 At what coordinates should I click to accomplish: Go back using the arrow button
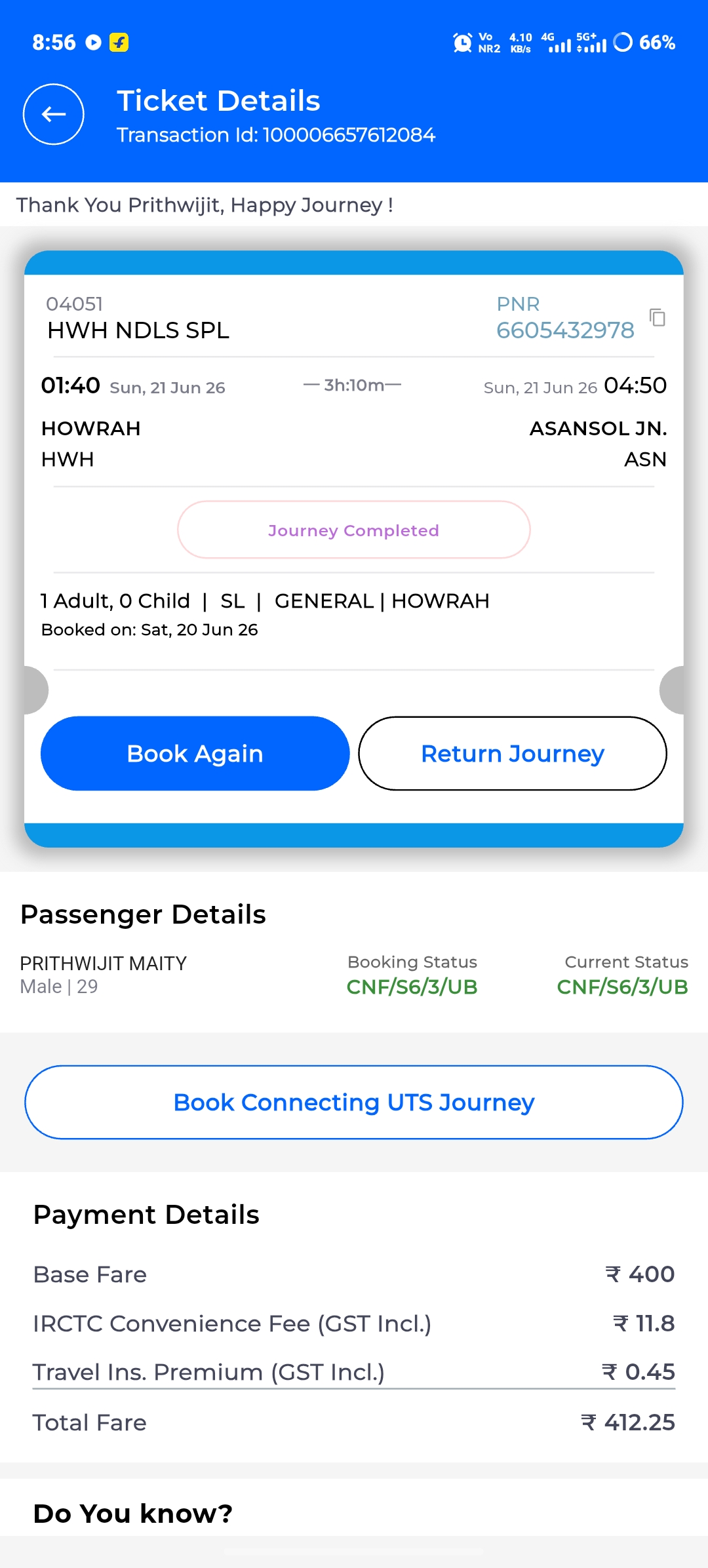[x=54, y=114]
